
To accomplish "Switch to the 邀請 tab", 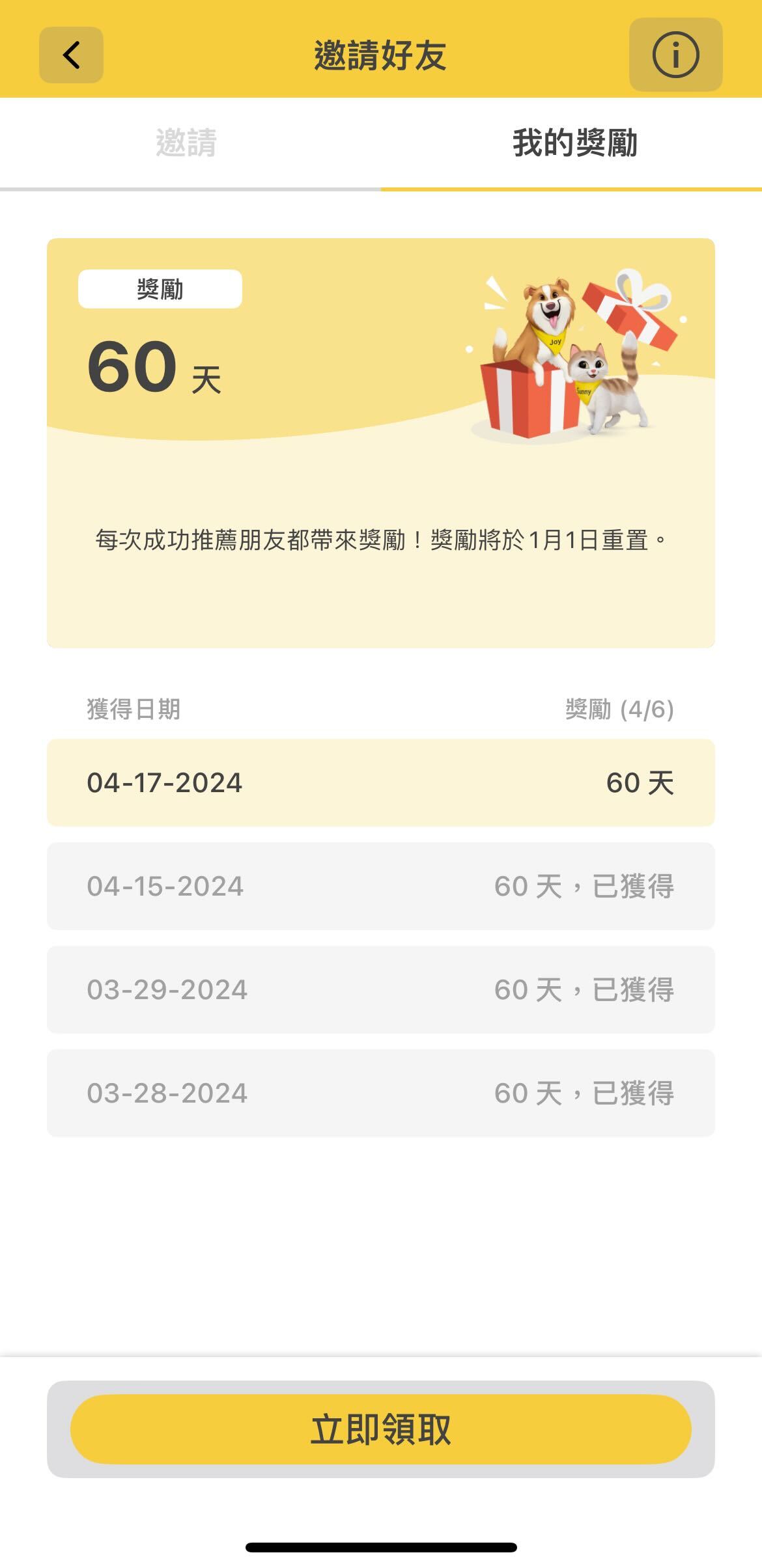I will coord(188,144).
